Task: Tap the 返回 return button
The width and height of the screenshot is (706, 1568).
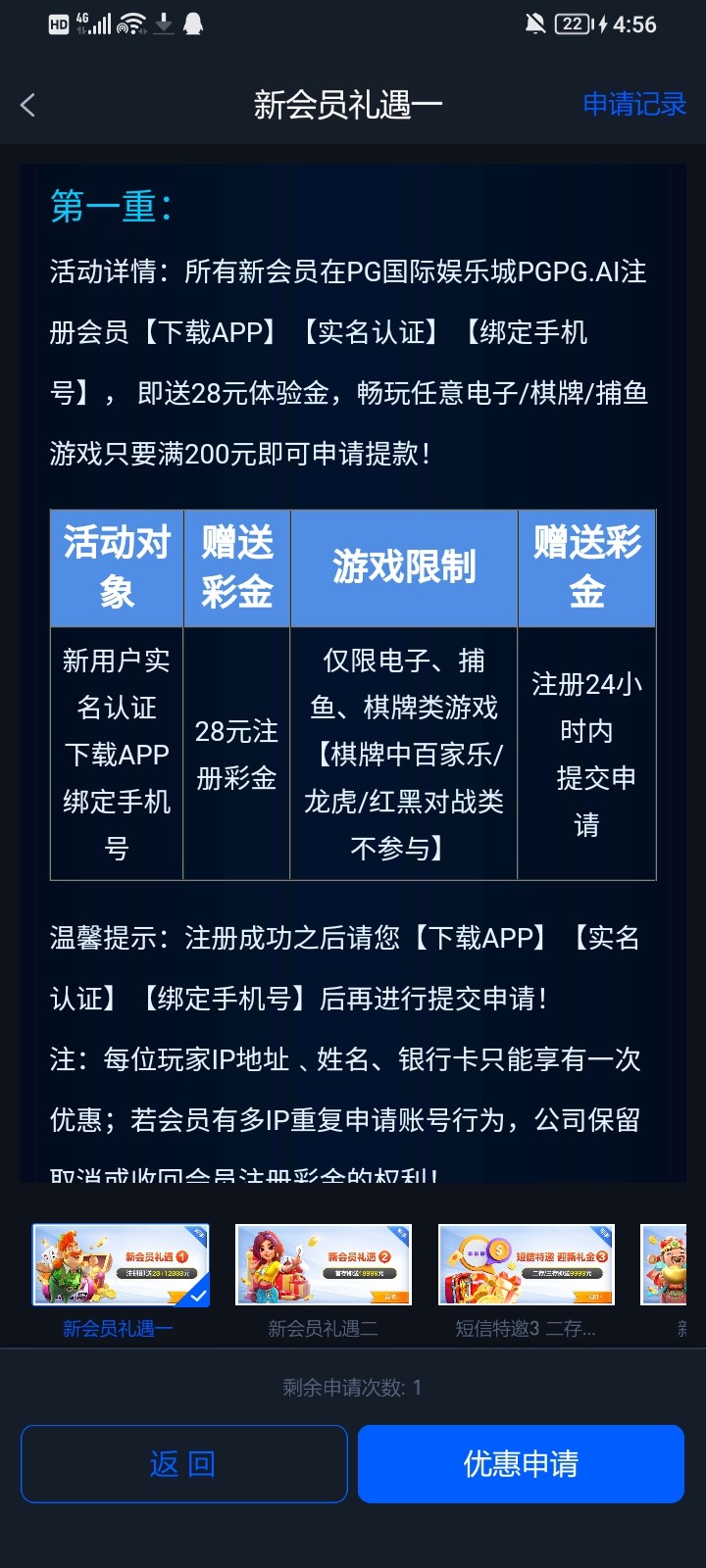Action: click(x=184, y=1463)
